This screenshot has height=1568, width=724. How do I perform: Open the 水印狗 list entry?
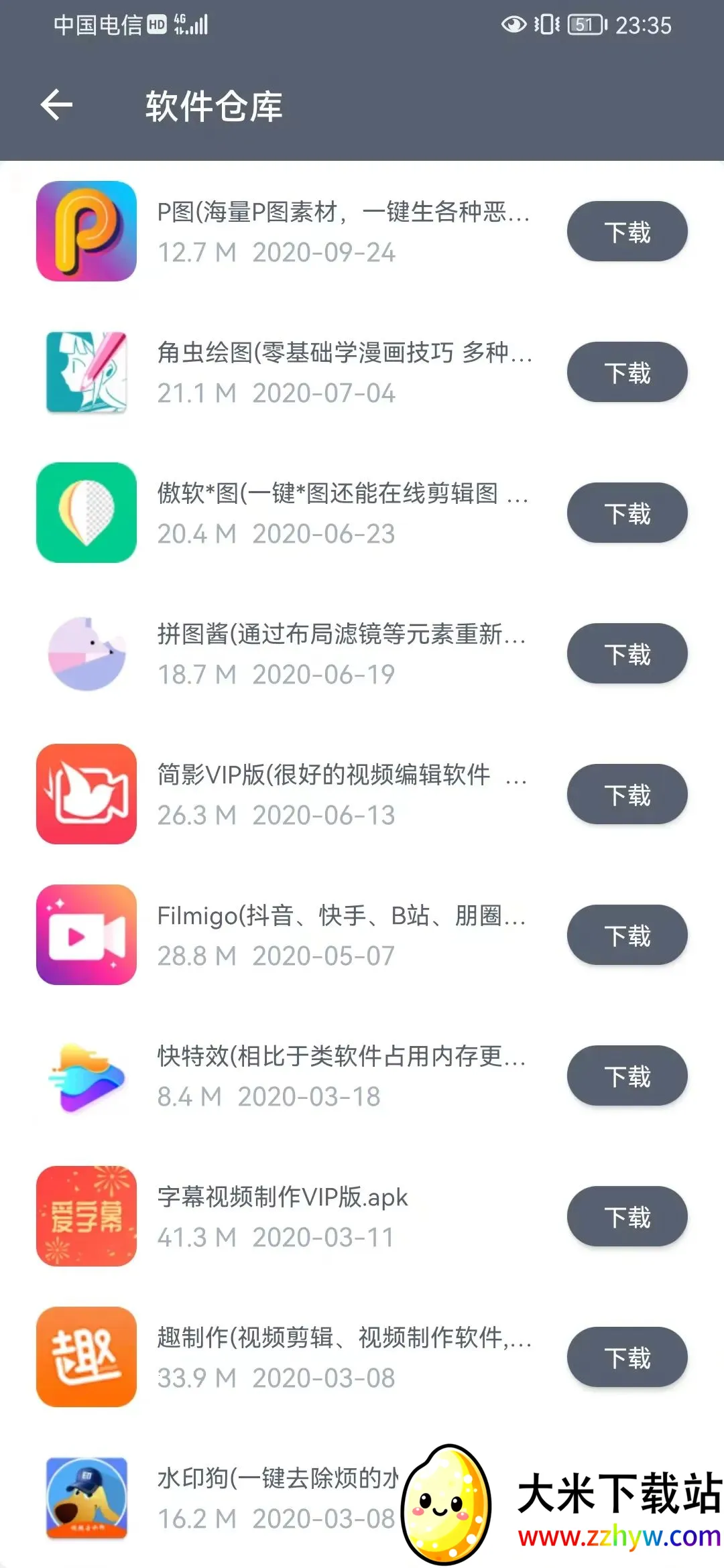coord(268,1498)
